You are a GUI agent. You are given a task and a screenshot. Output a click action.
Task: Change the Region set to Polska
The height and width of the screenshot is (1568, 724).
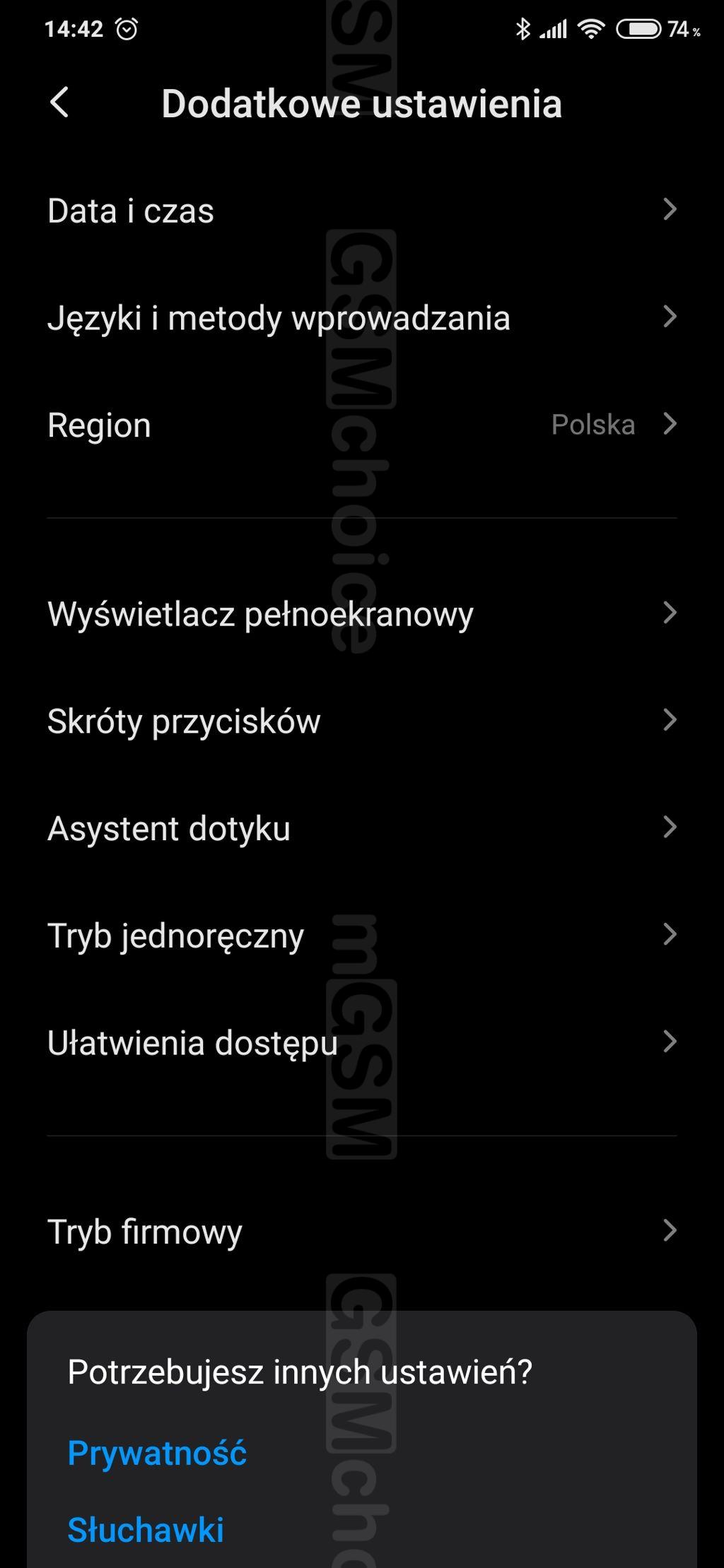pyautogui.click(x=362, y=425)
